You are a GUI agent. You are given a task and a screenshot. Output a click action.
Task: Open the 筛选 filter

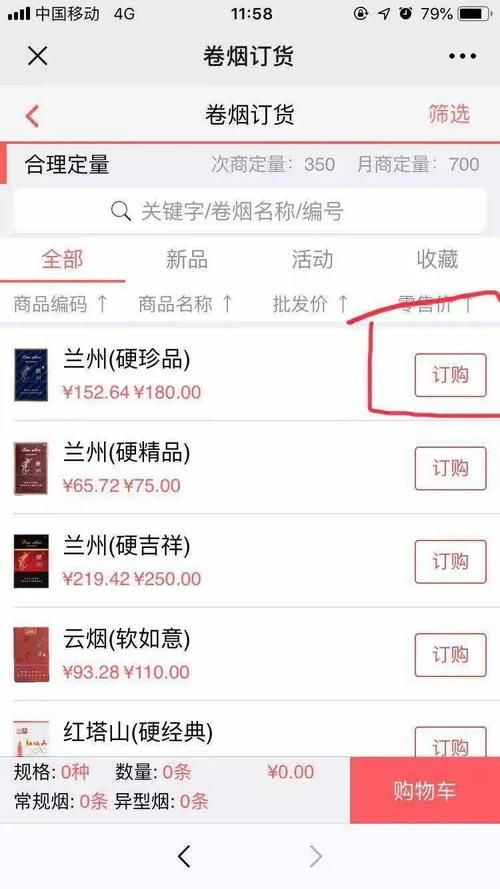tap(449, 115)
